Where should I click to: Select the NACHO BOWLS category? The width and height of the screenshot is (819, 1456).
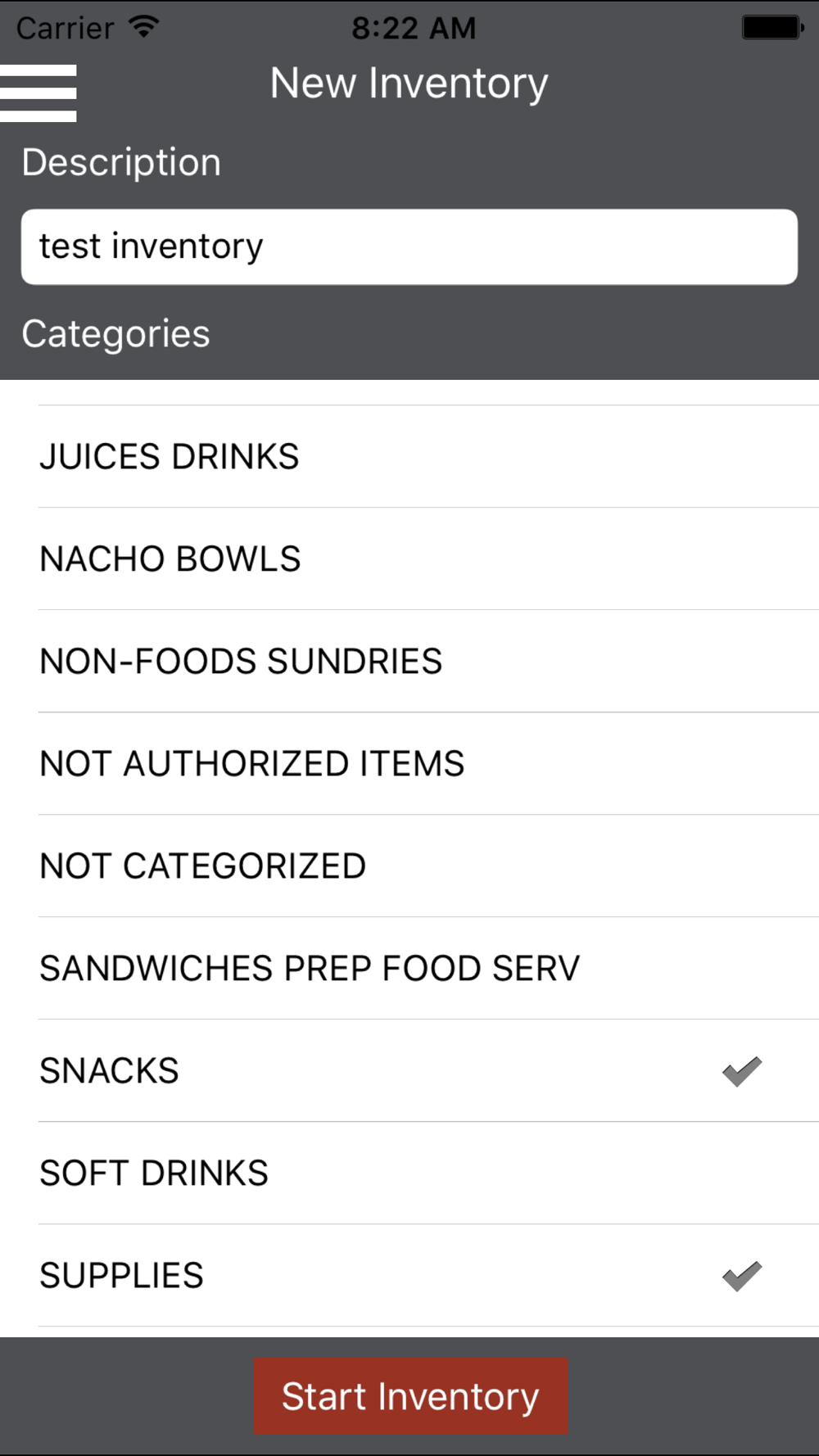(x=409, y=559)
